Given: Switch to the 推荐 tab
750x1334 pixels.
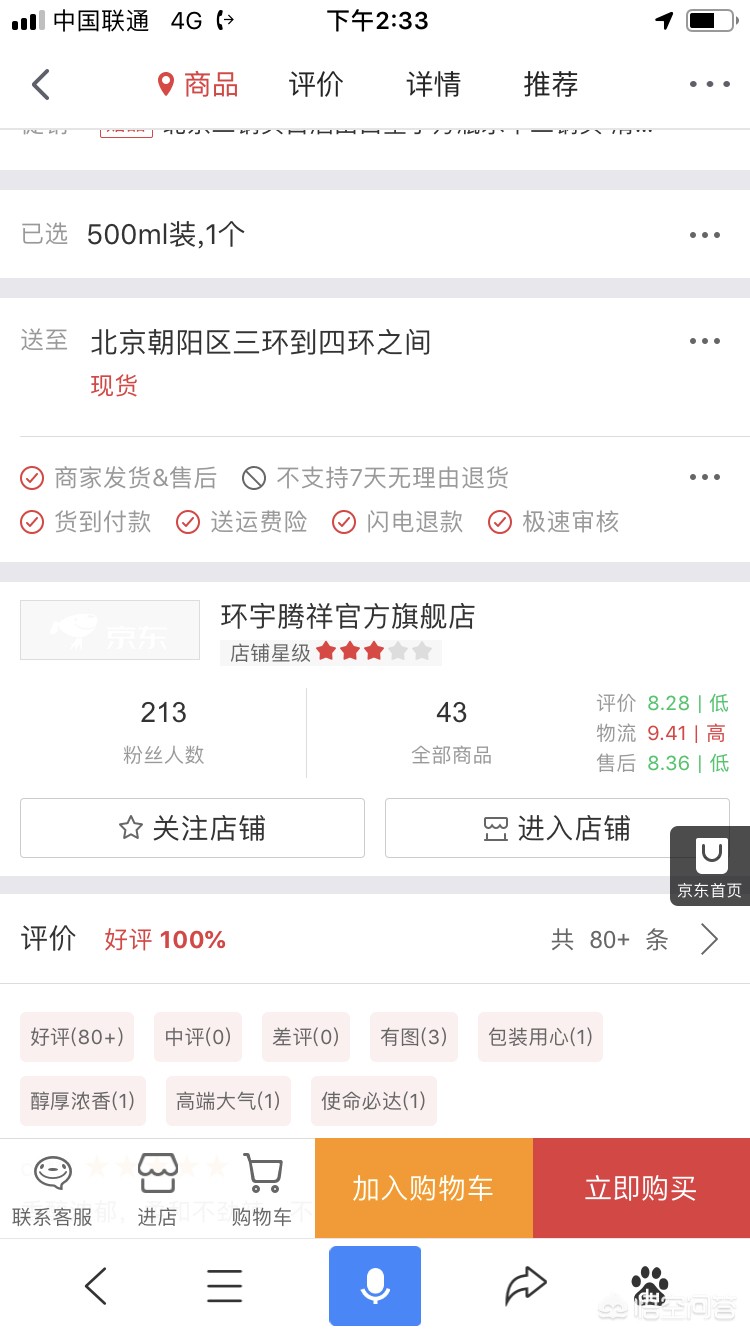Looking at the screenshot, I should click(550, 85).
